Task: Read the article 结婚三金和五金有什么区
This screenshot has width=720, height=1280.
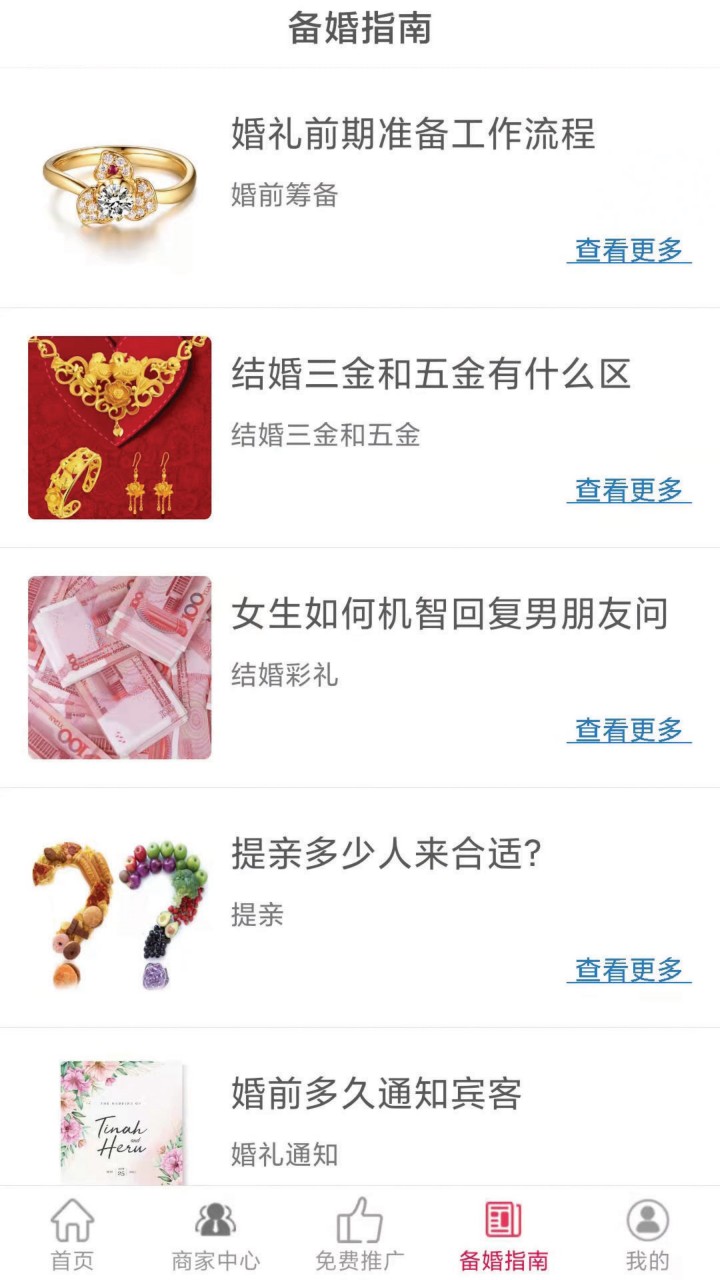Action: 431,374
